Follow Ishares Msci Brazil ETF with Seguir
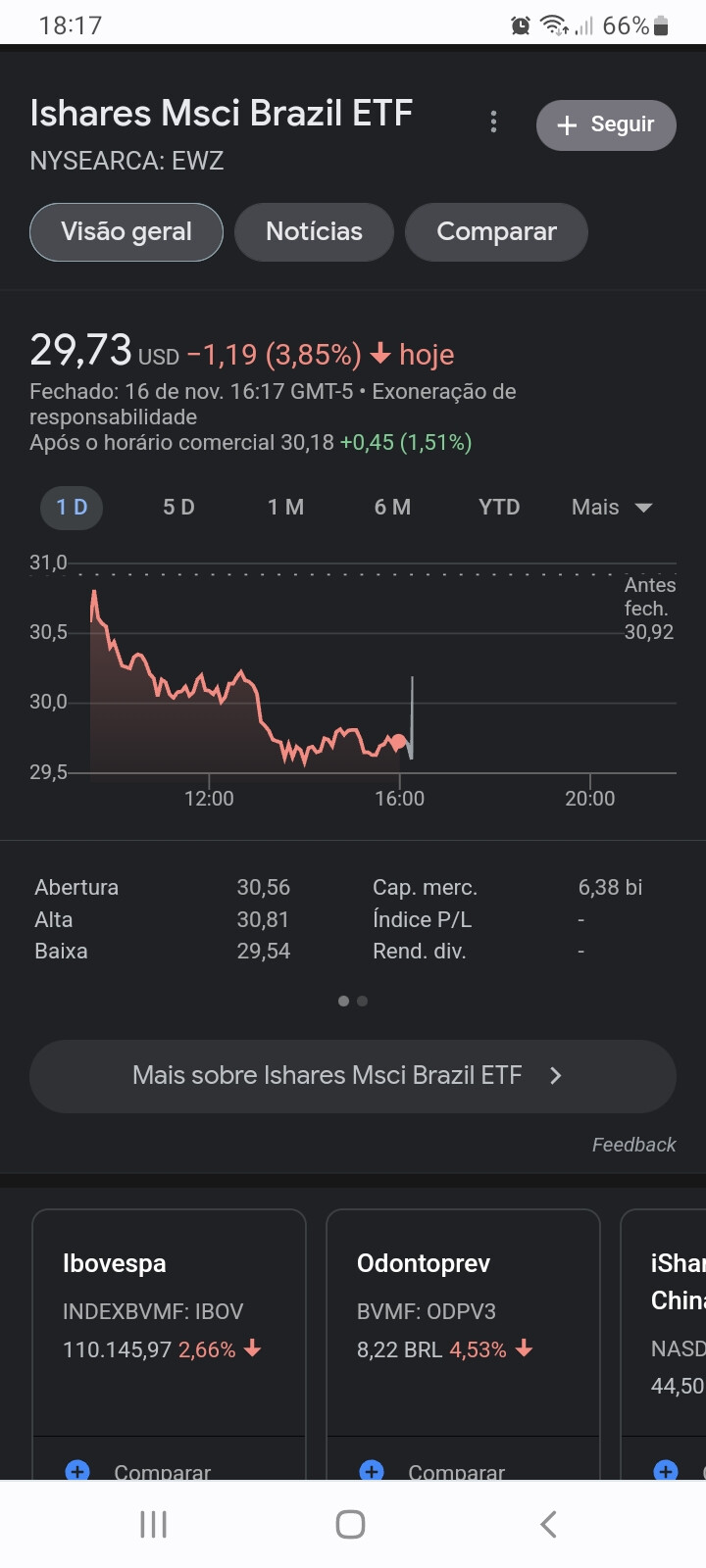706x1568 pixels. click(x=606, y=125)
